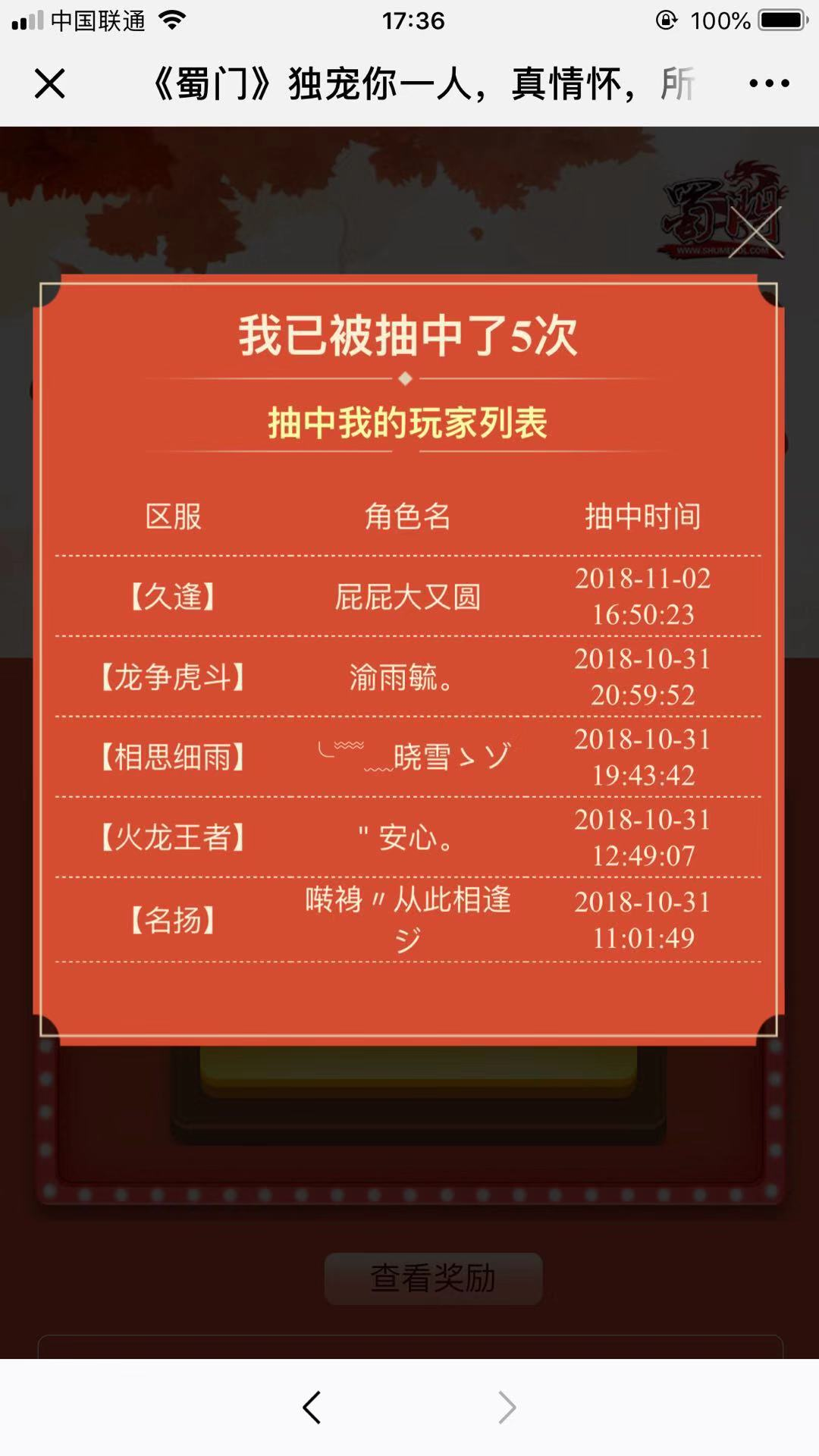
Task: Go back to the previous web page
Action: click(x=312, y=1407)
